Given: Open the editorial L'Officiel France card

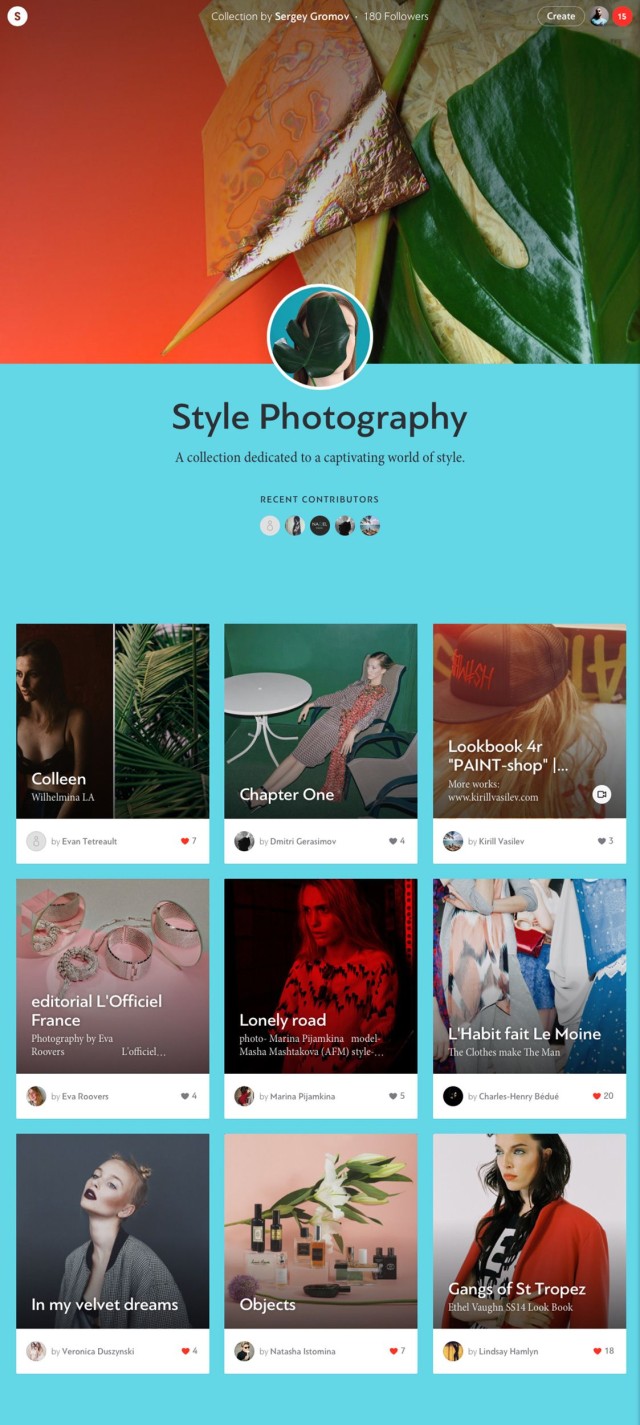Looking at the screenshot, I should click(x=112, y=975).
